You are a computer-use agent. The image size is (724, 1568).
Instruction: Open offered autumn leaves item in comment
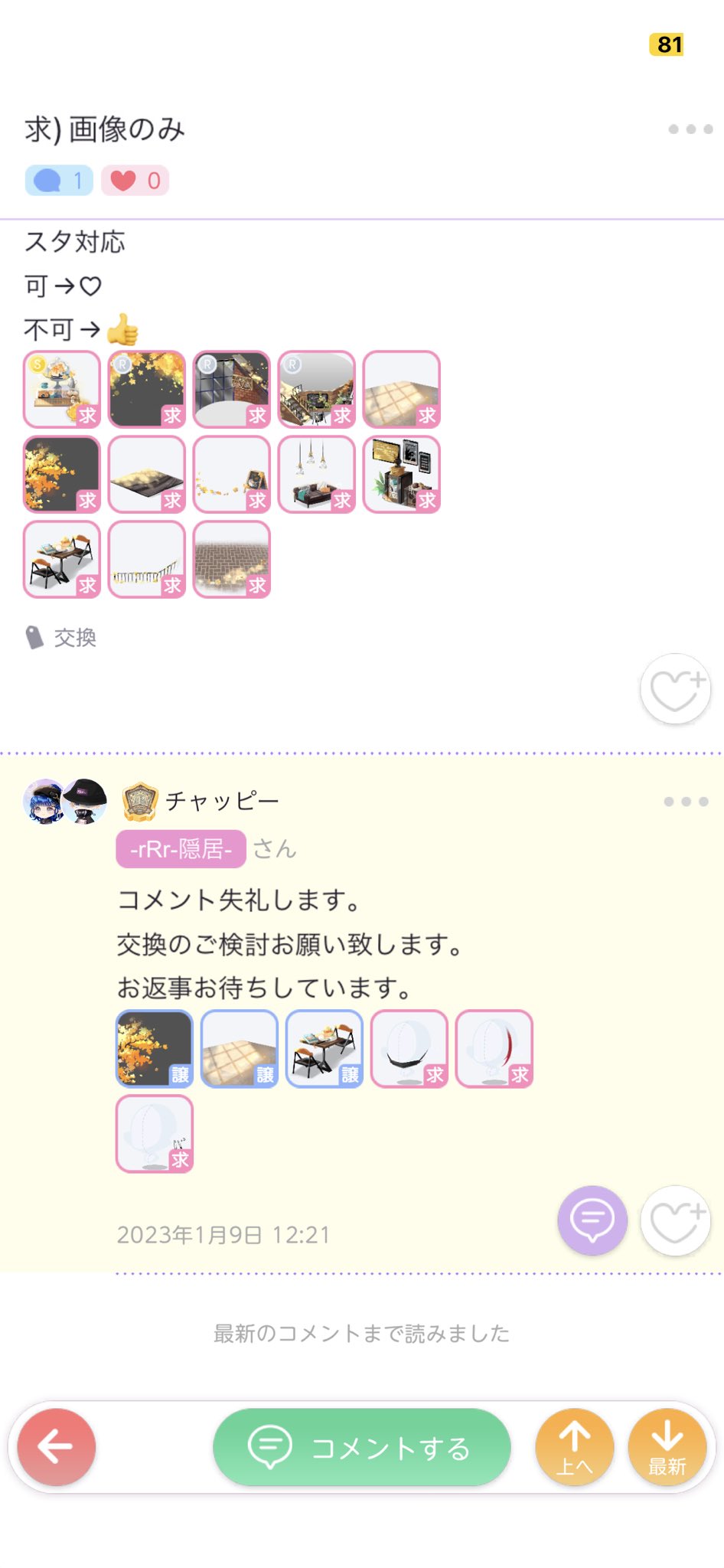click(x=155, y=1049)
